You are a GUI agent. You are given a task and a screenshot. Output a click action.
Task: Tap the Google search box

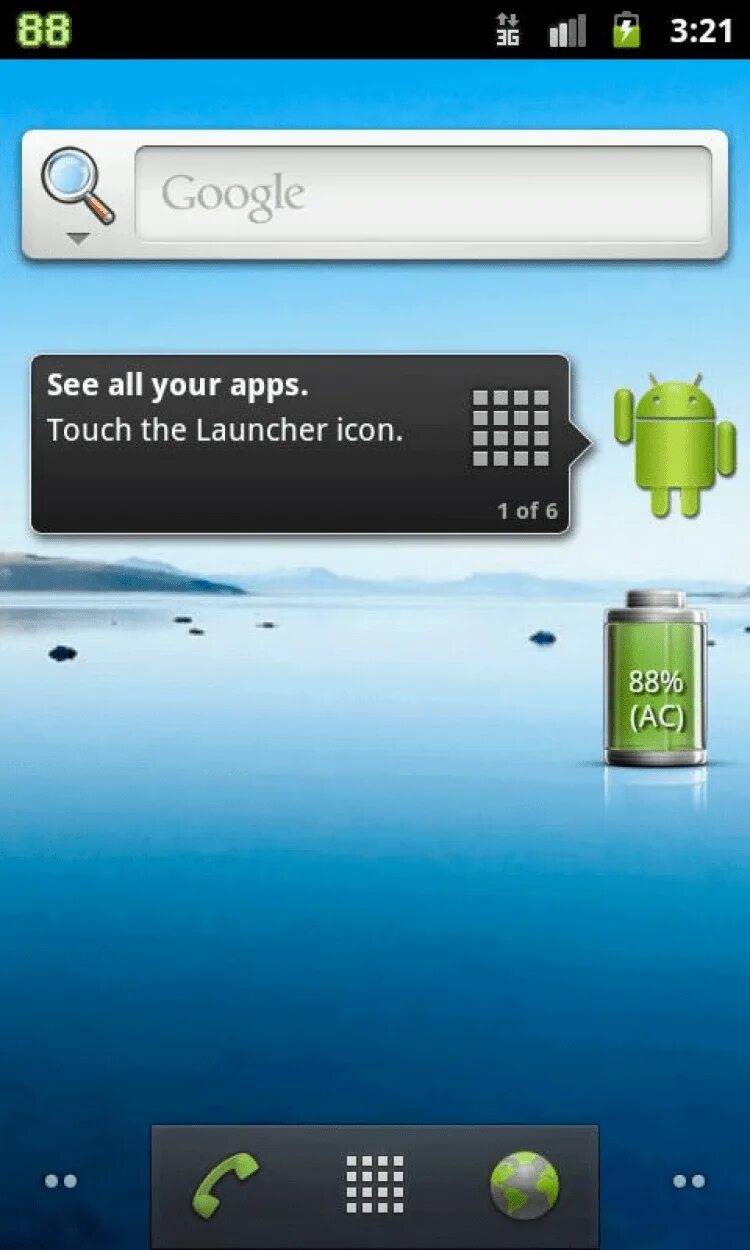[x=424, y=194]
